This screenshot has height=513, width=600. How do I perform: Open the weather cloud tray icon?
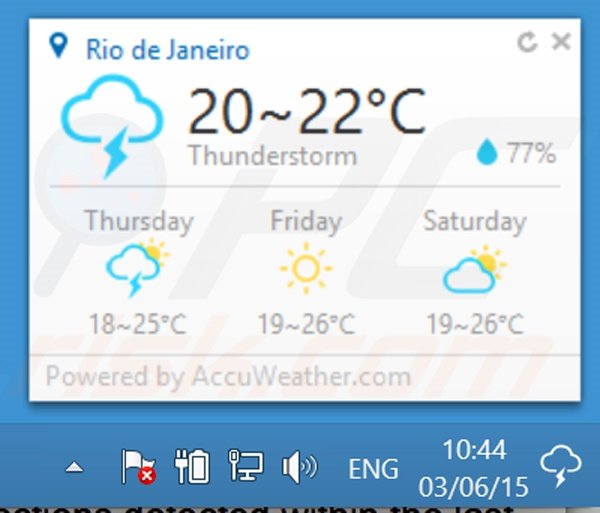click(x=560, y=466)
